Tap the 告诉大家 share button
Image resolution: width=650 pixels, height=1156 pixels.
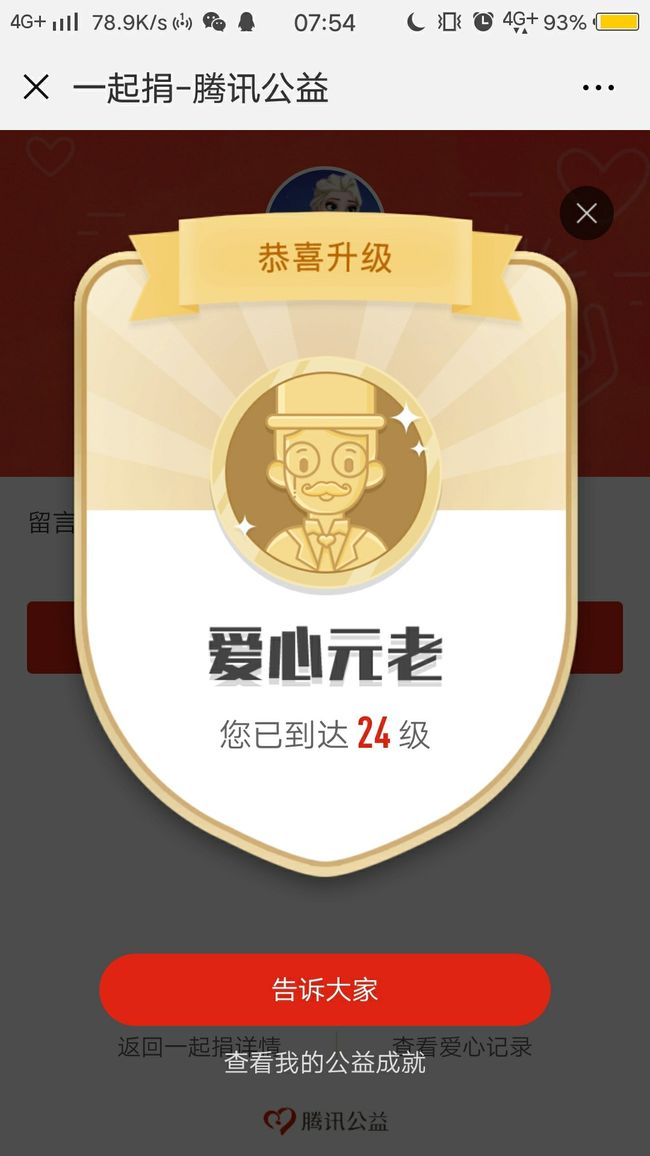click(x=325, y=989)
